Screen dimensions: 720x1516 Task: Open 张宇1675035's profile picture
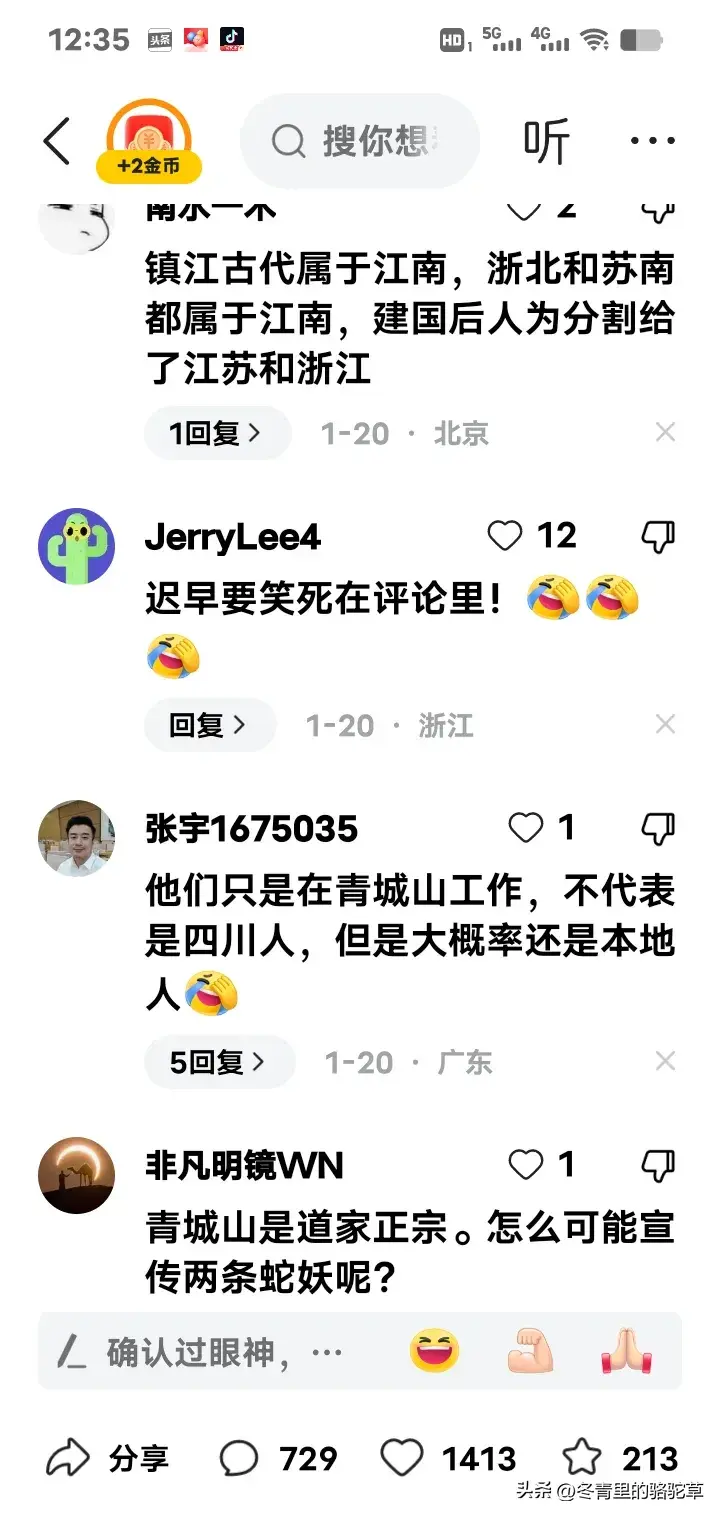(x=76, y=838)
